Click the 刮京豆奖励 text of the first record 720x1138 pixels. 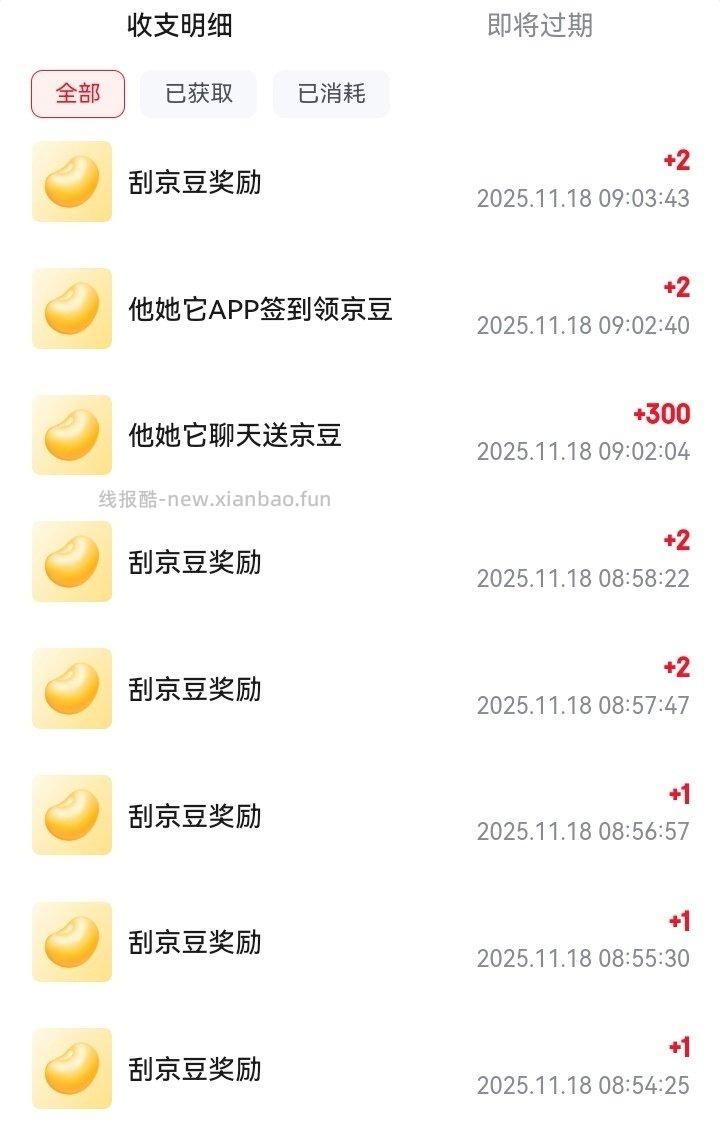[196, 183]
